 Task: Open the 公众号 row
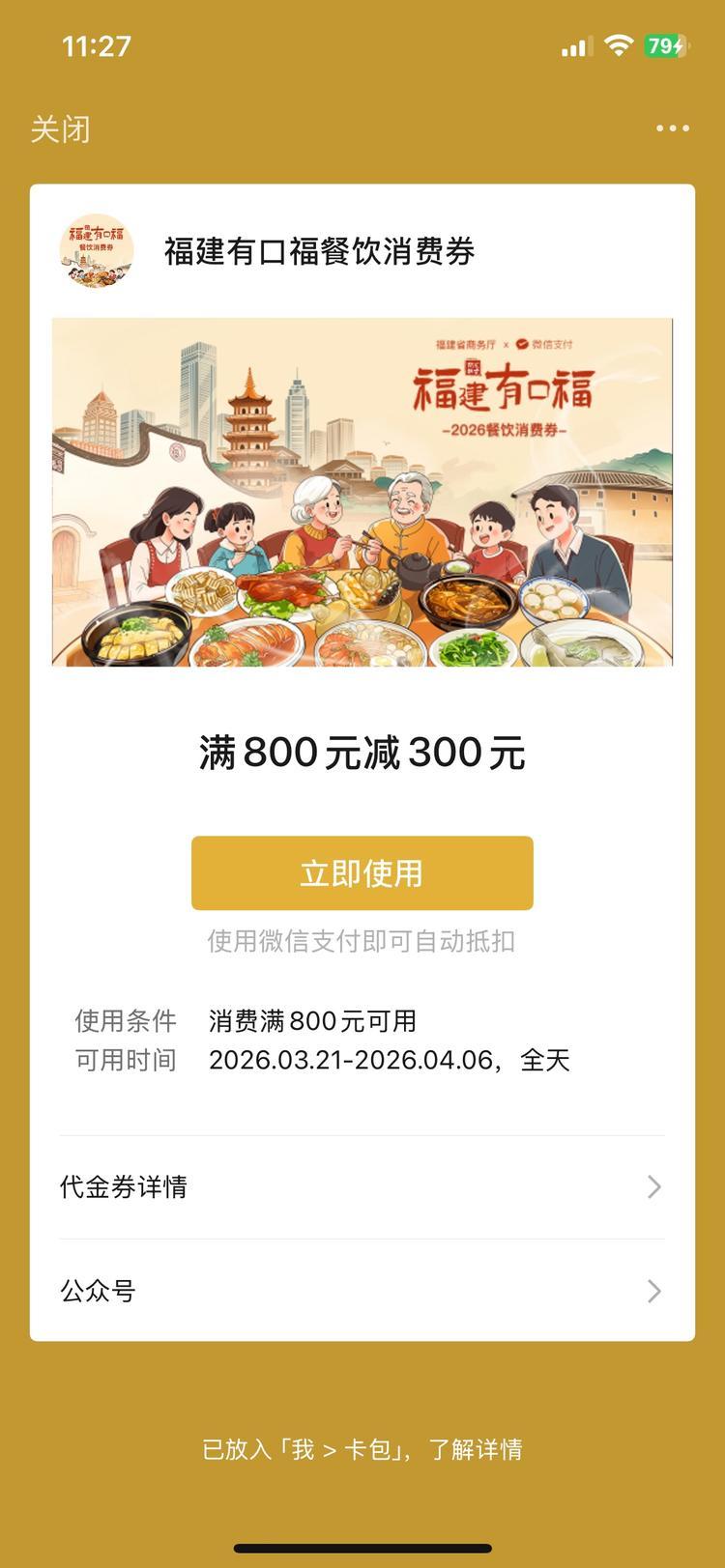click(x=362, y=1291)
